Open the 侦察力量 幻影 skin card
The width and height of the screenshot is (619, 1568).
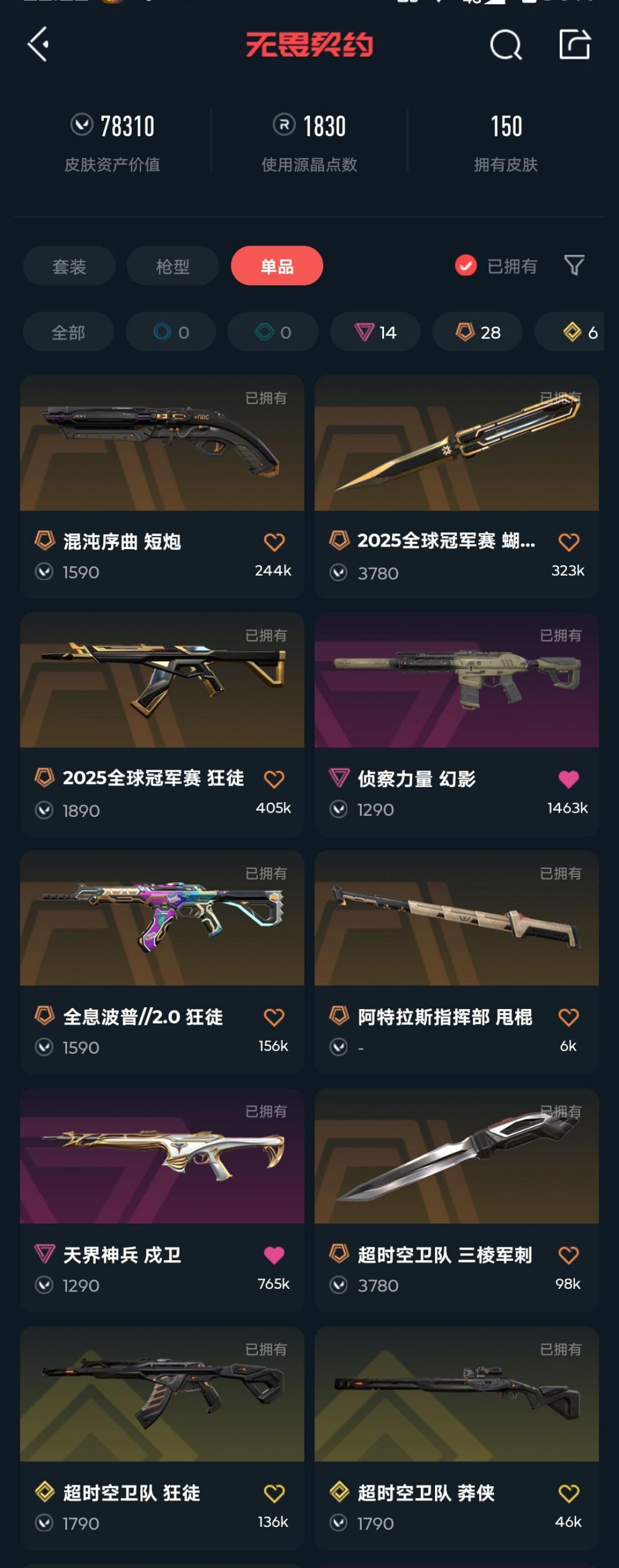click(x=457, y=724)
